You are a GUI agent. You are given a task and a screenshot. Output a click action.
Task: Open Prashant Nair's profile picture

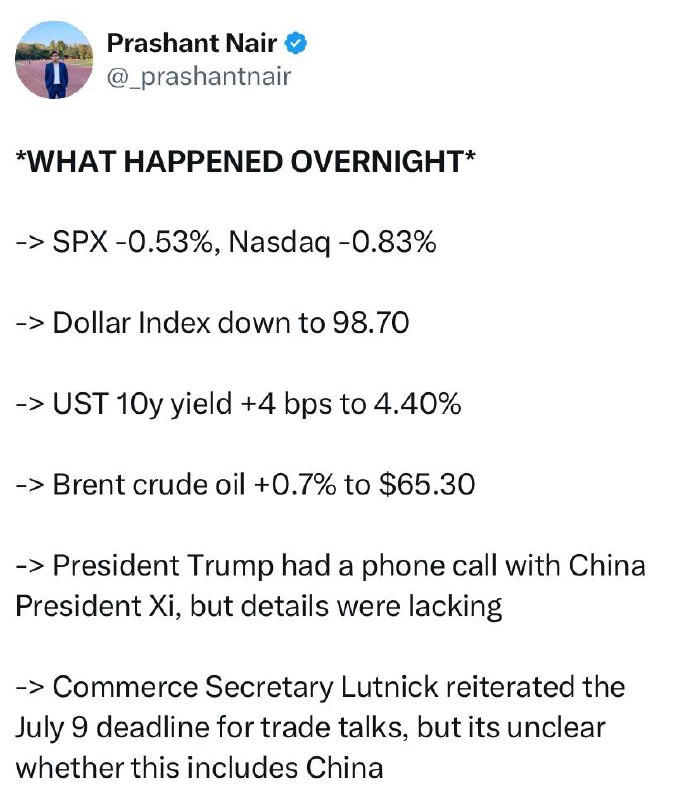[x=54, y=60]
